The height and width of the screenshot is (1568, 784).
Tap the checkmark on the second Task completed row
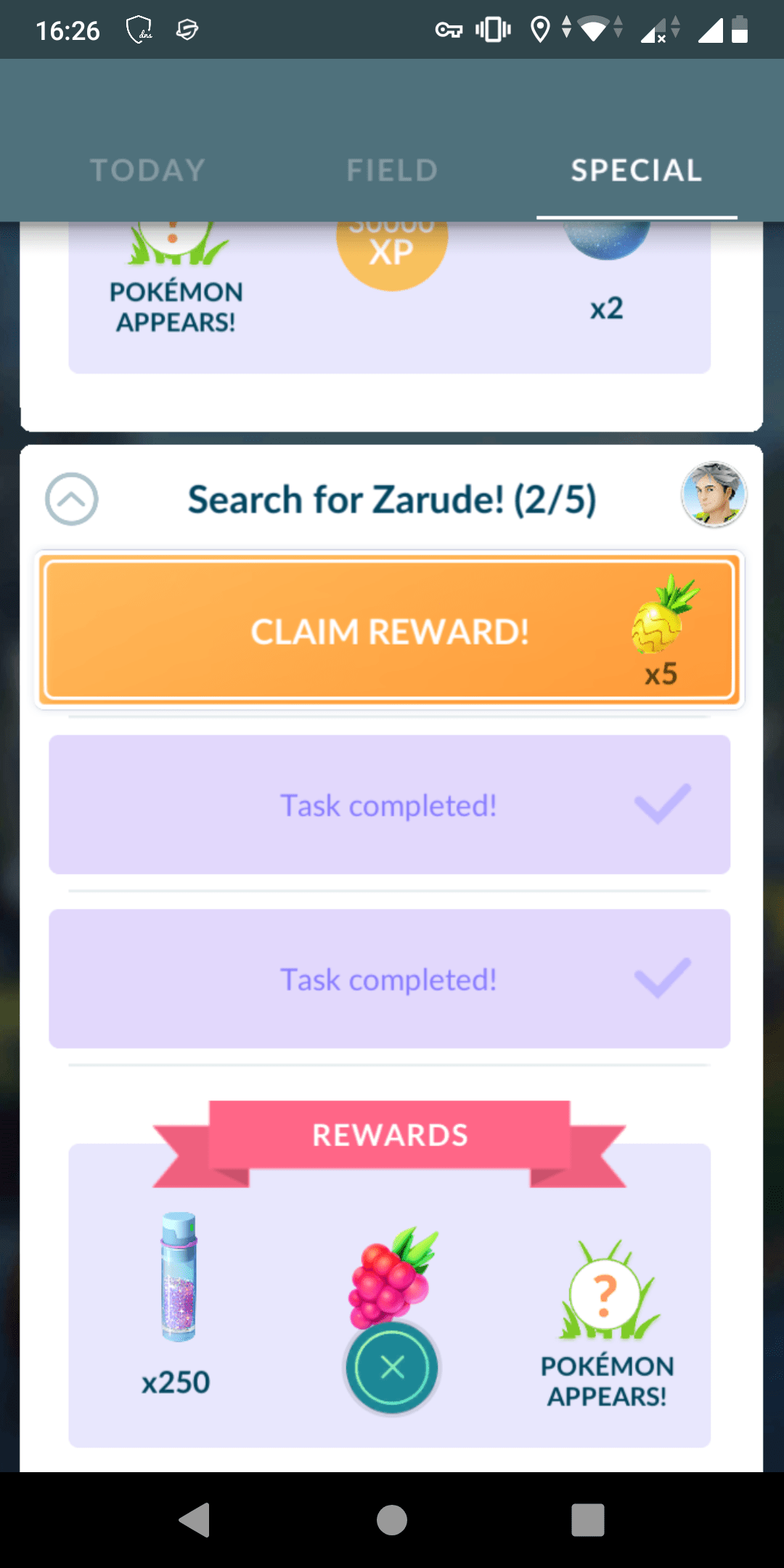coord(658,979)
